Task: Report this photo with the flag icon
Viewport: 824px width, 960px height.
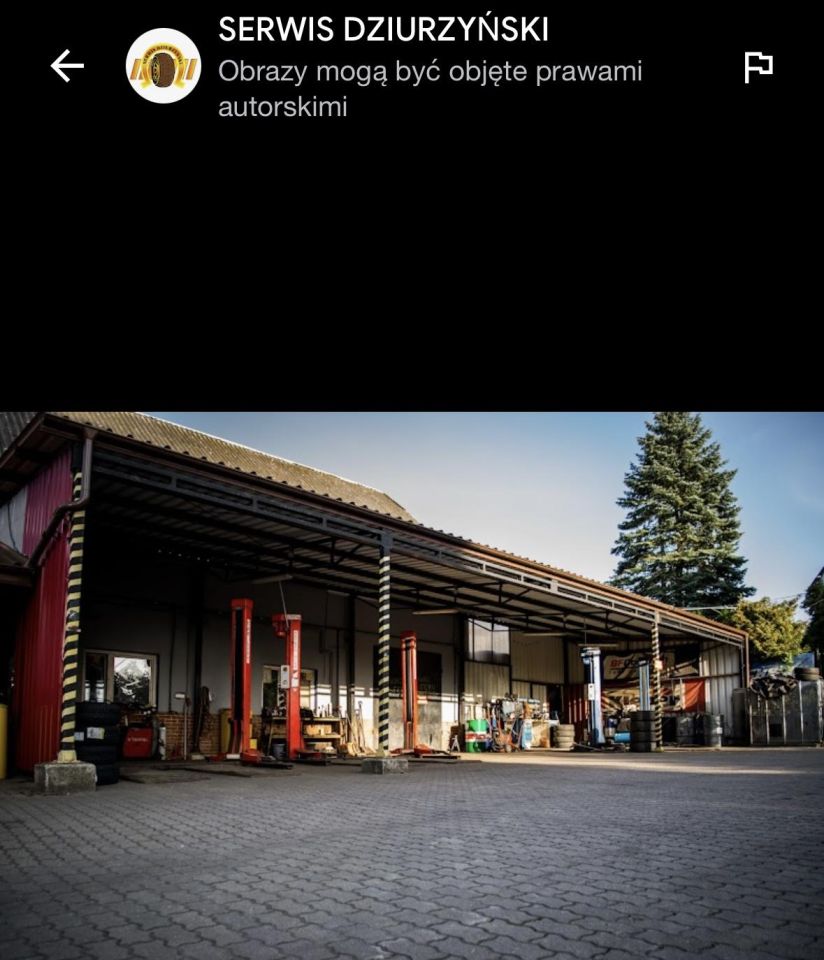Action: tap(758, 67)
